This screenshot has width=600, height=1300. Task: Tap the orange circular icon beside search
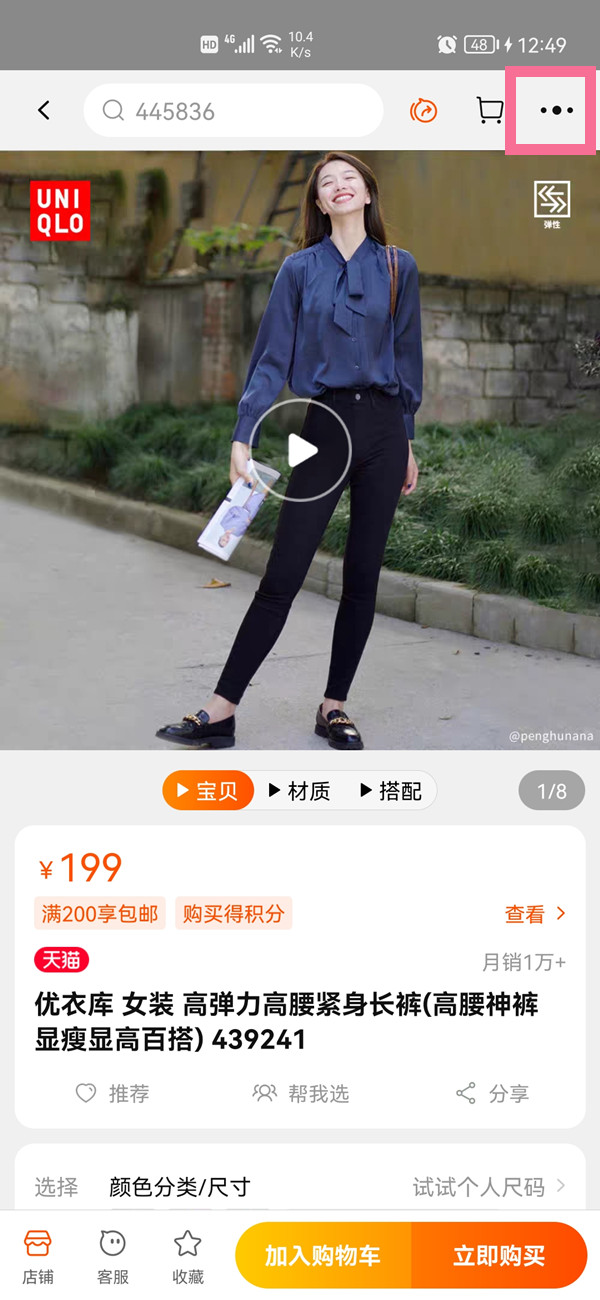[424, 110]
